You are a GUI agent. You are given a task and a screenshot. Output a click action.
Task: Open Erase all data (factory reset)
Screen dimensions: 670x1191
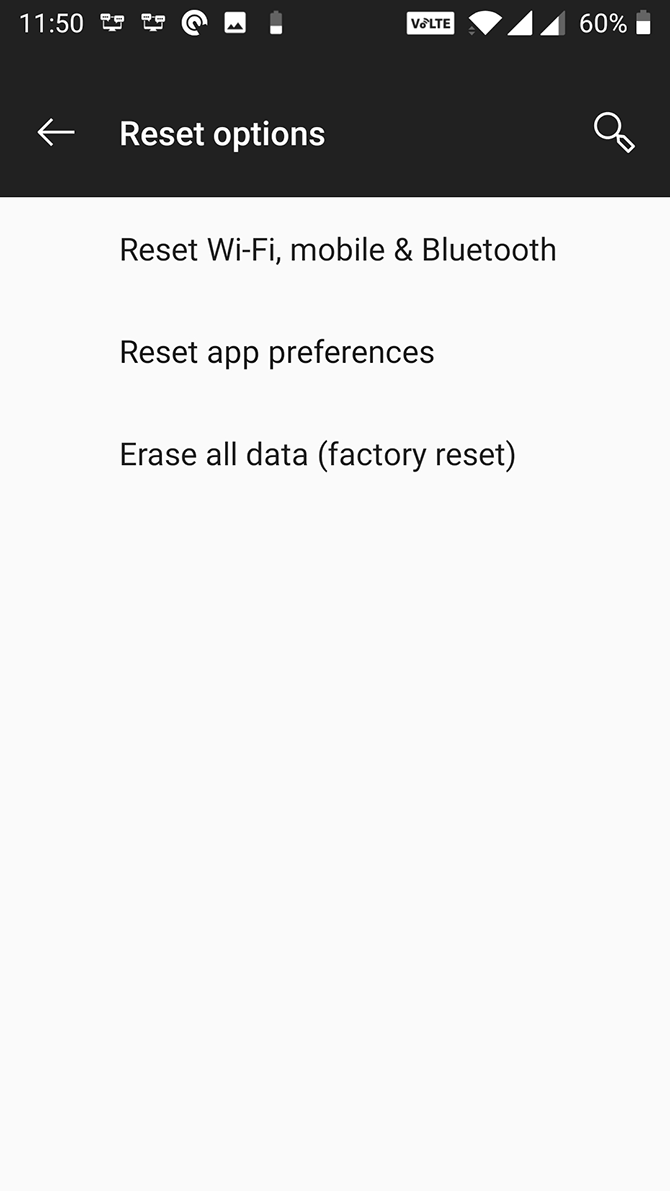click(317, 455)
